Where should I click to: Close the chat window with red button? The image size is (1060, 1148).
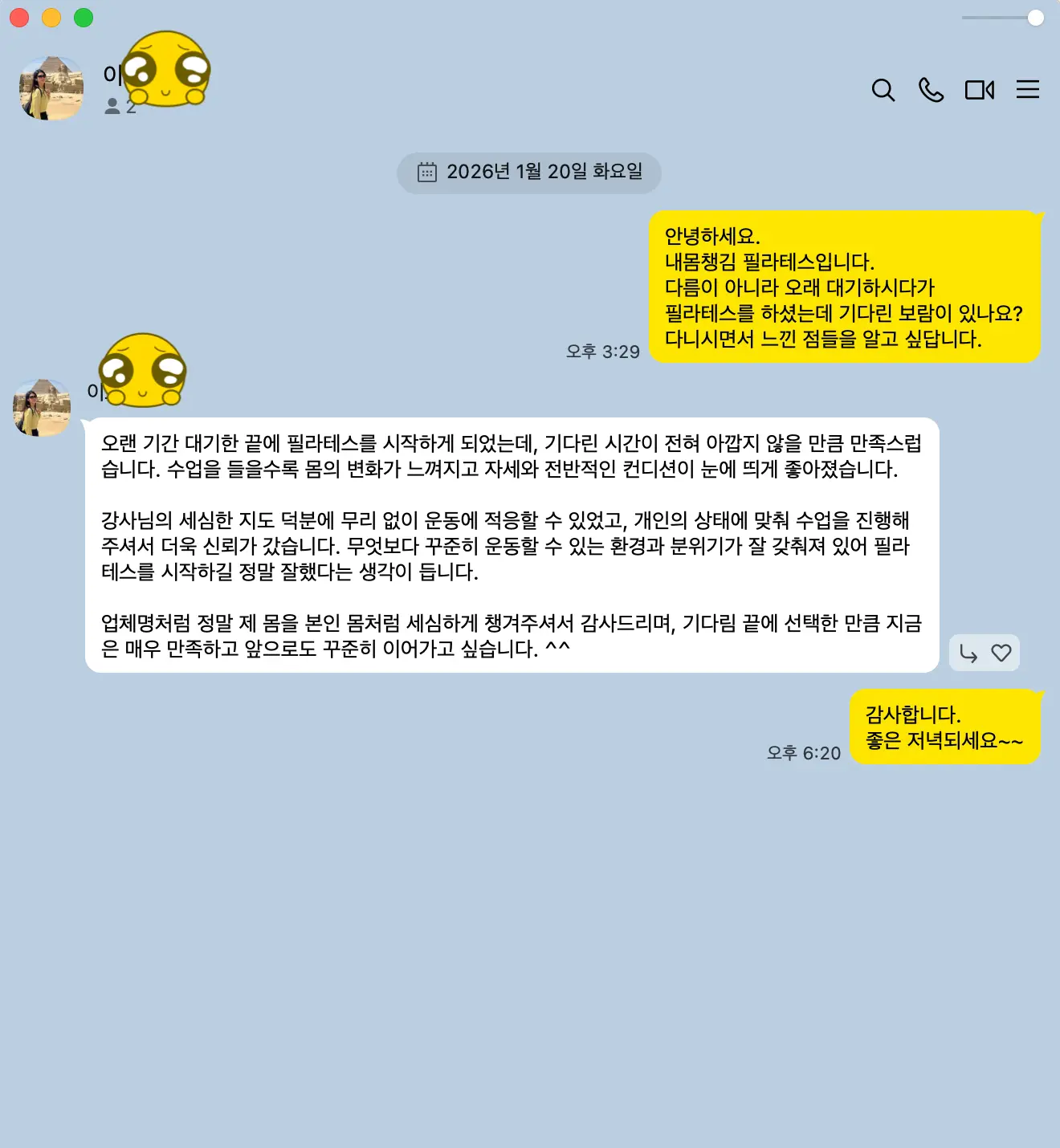point(19,18)
